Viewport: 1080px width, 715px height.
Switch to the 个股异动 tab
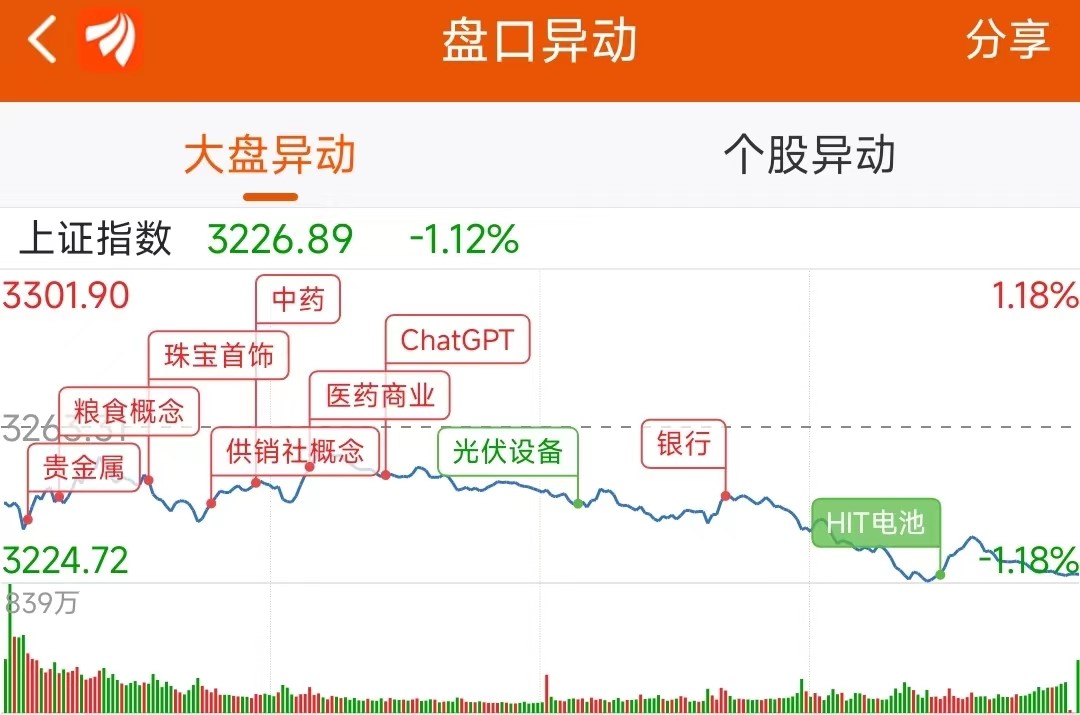coord(809,156)
